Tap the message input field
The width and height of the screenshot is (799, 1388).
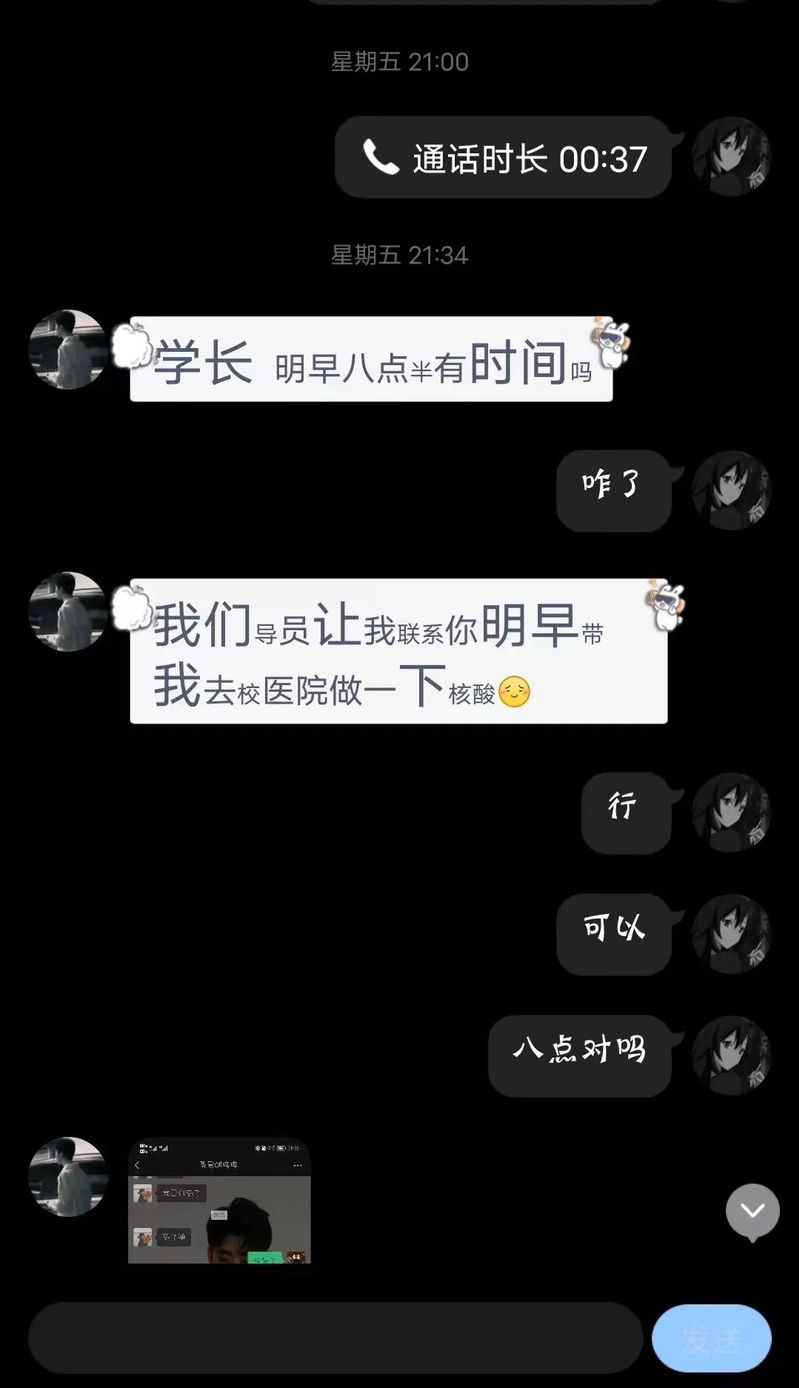click(x=335, y=1337)
